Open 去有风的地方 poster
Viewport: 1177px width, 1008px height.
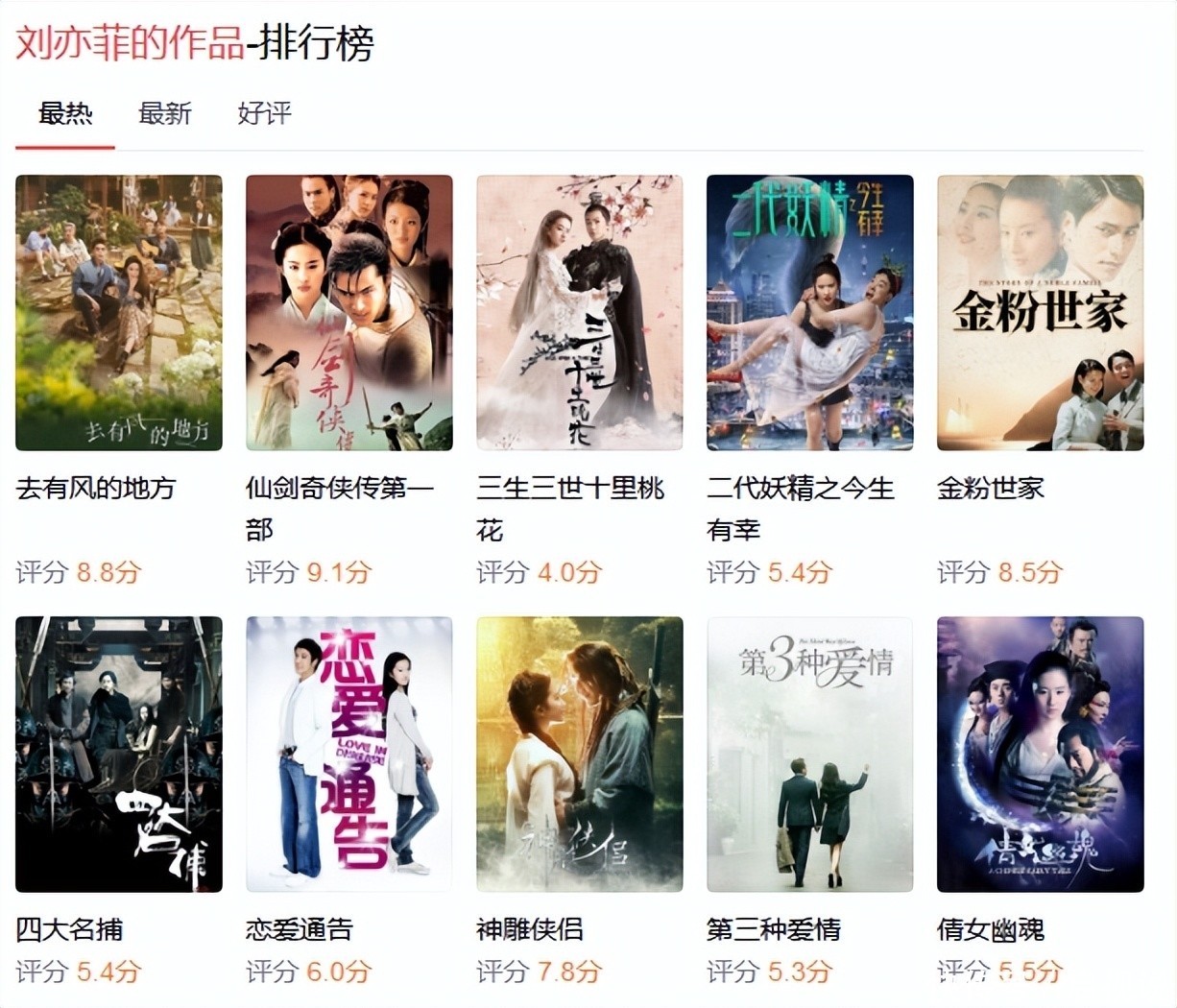[x=119, y=312]
